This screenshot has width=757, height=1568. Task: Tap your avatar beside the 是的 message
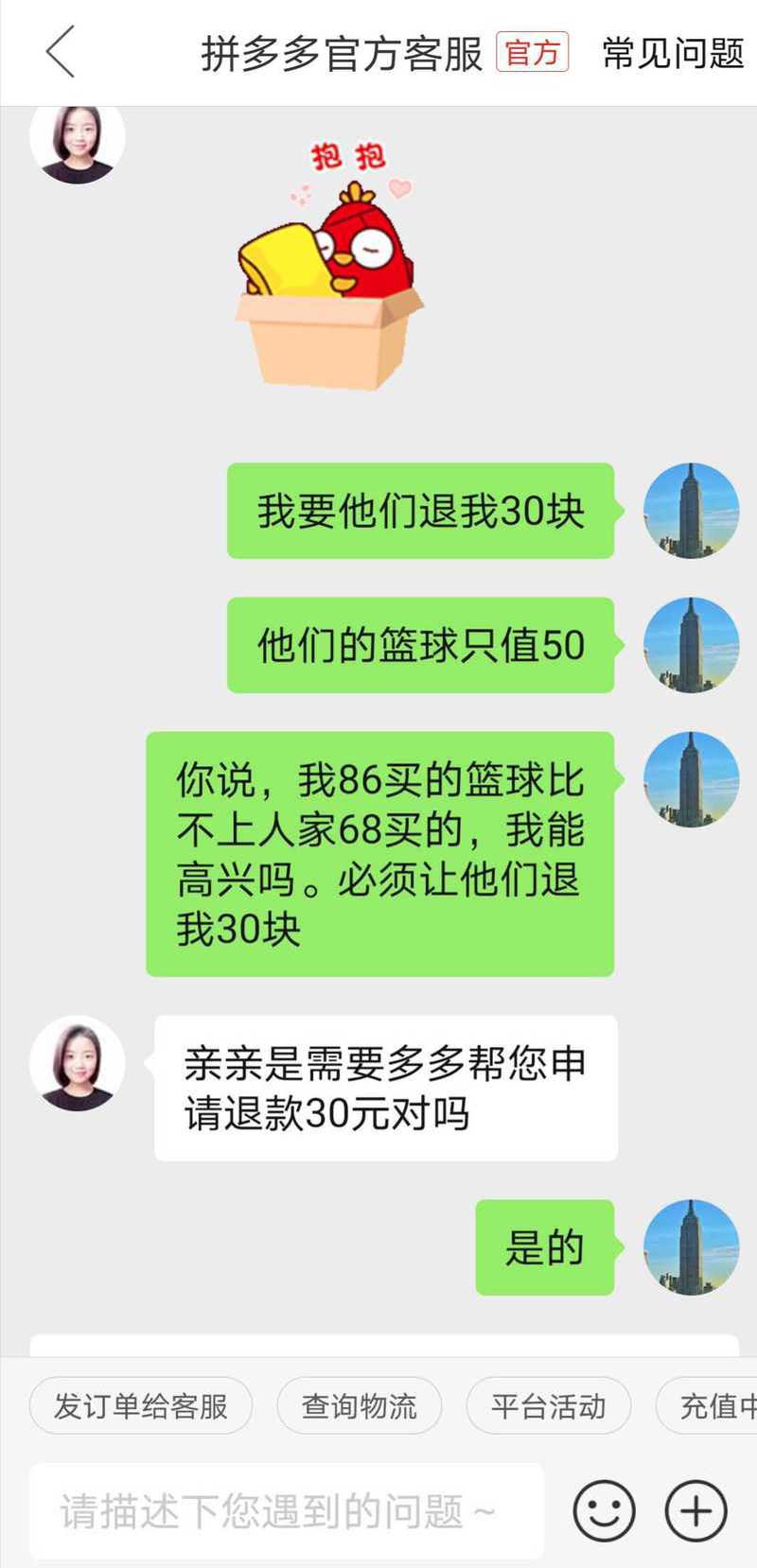691,1247
